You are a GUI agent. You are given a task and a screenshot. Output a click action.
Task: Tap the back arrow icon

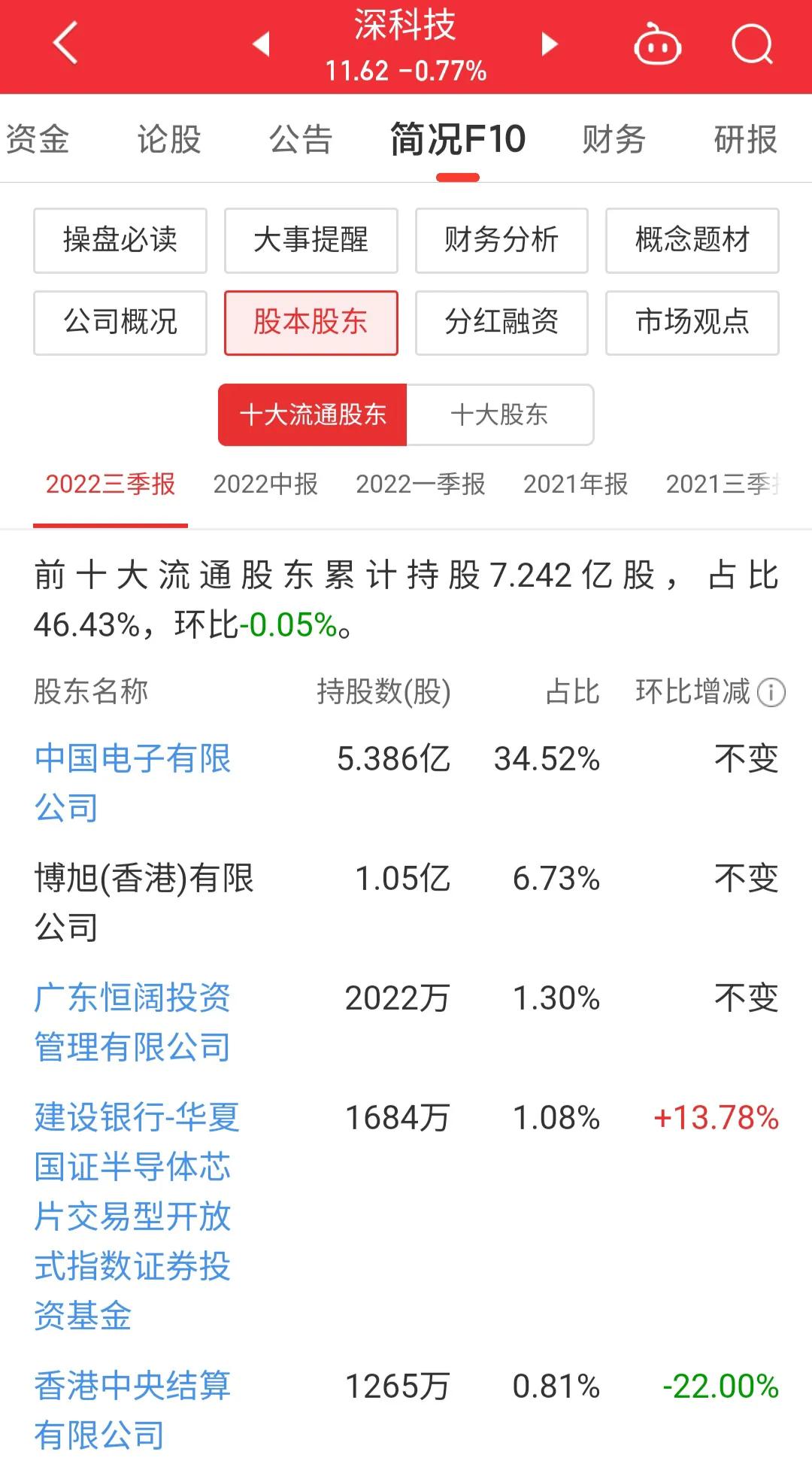point(65,43)
